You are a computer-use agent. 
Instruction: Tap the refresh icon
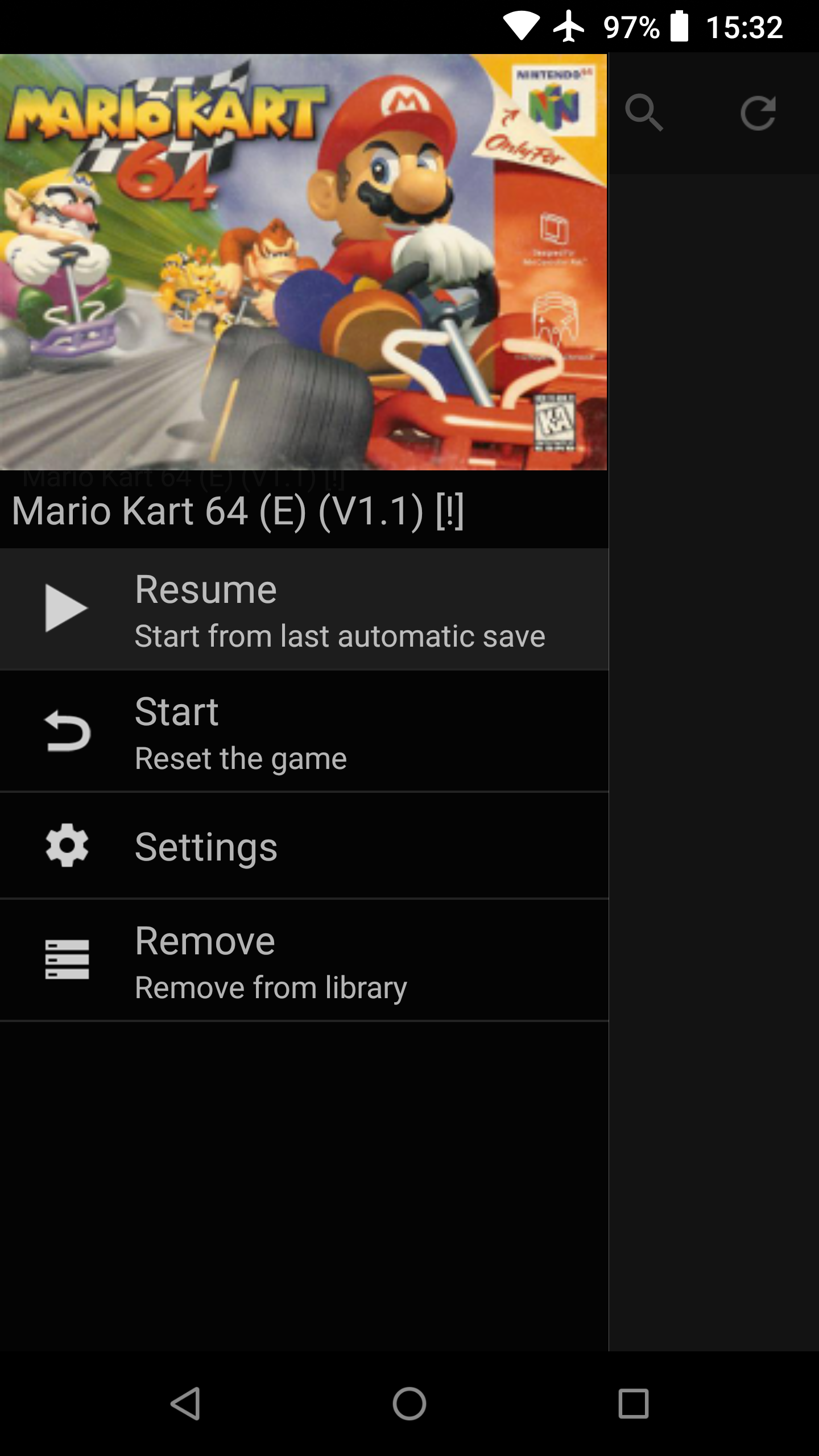pos(758,113)
